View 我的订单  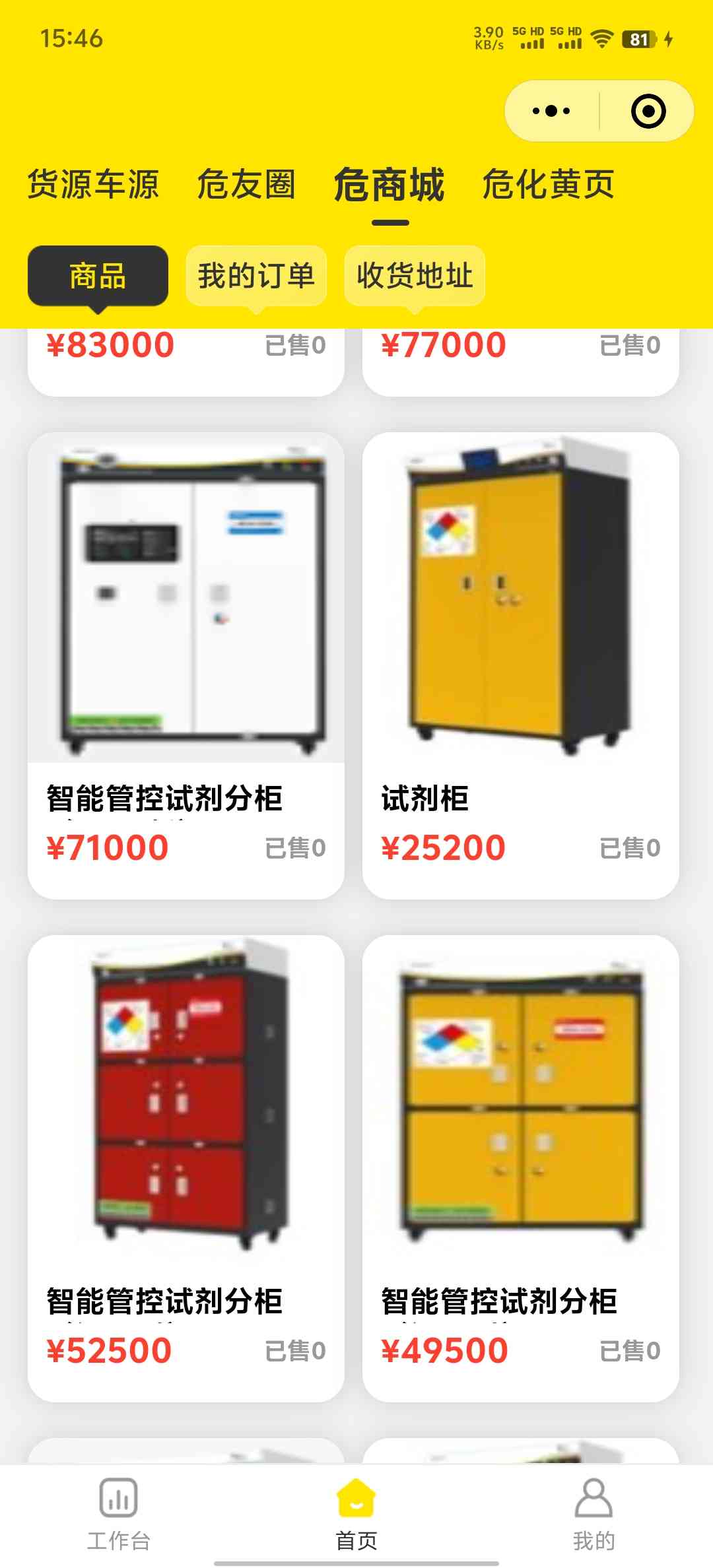(x=256, y=276)
